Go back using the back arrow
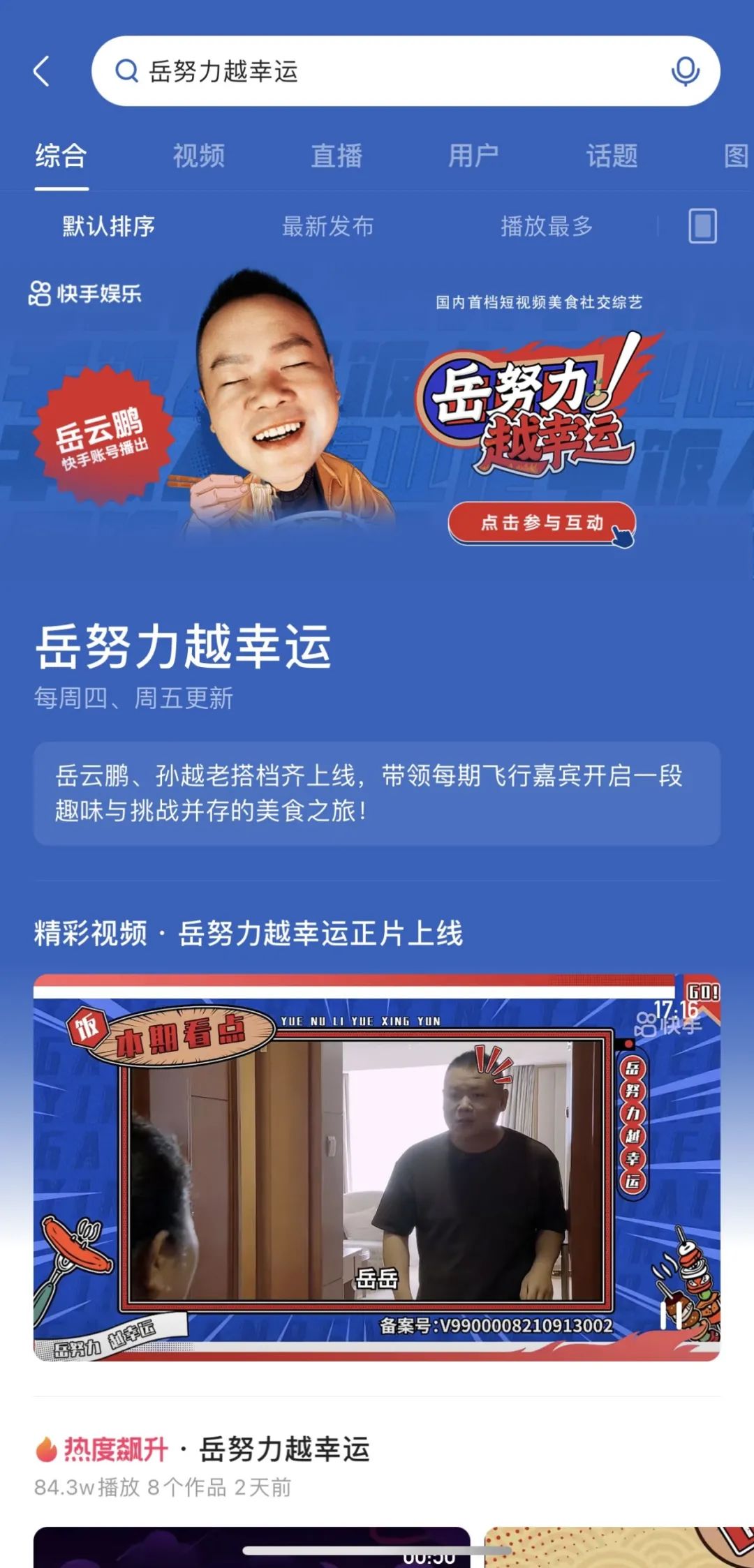The width and height of the screenshot is (754, 1568). click(x=42, y=71)
